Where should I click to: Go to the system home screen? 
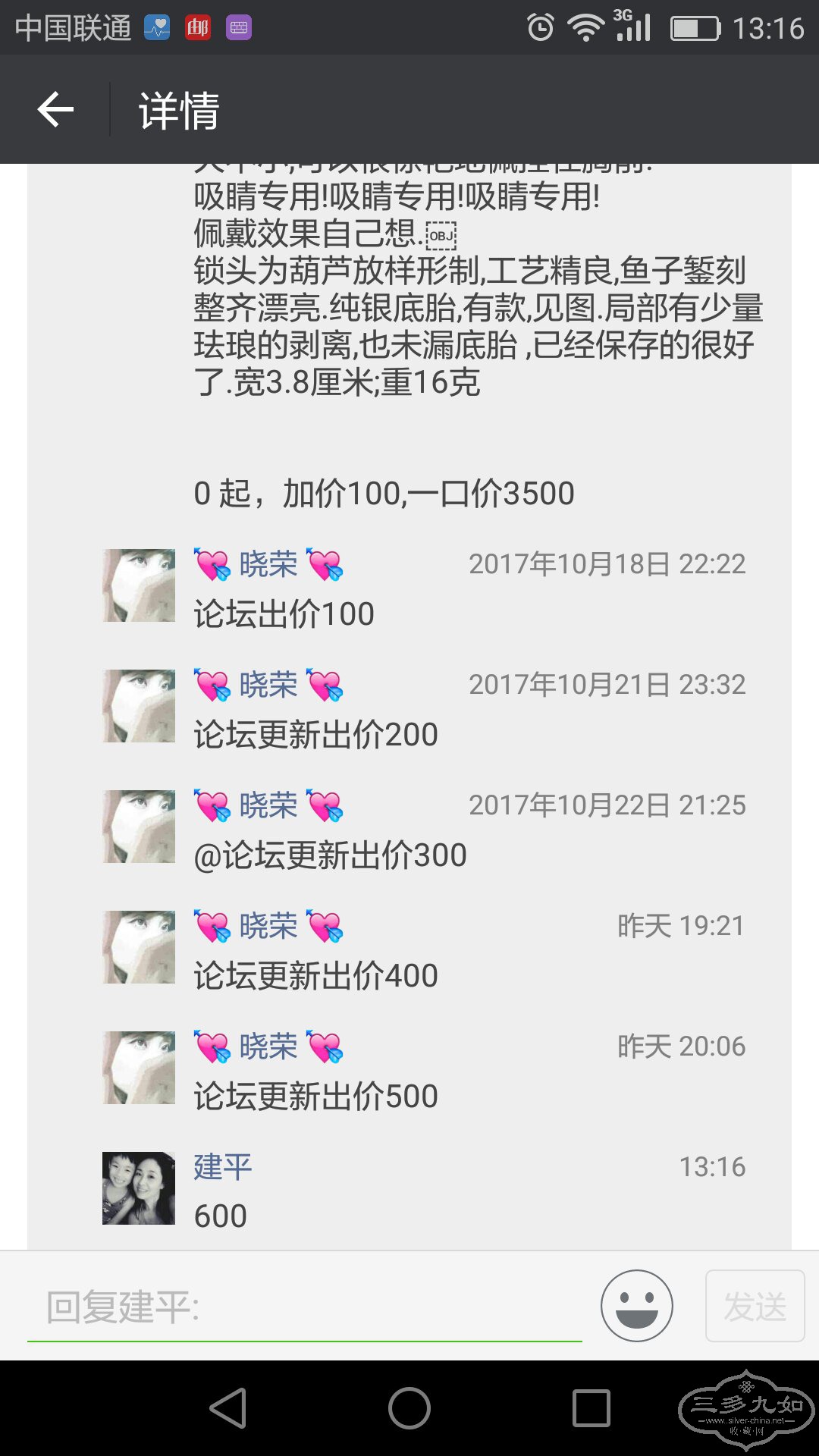(409, 1408)
